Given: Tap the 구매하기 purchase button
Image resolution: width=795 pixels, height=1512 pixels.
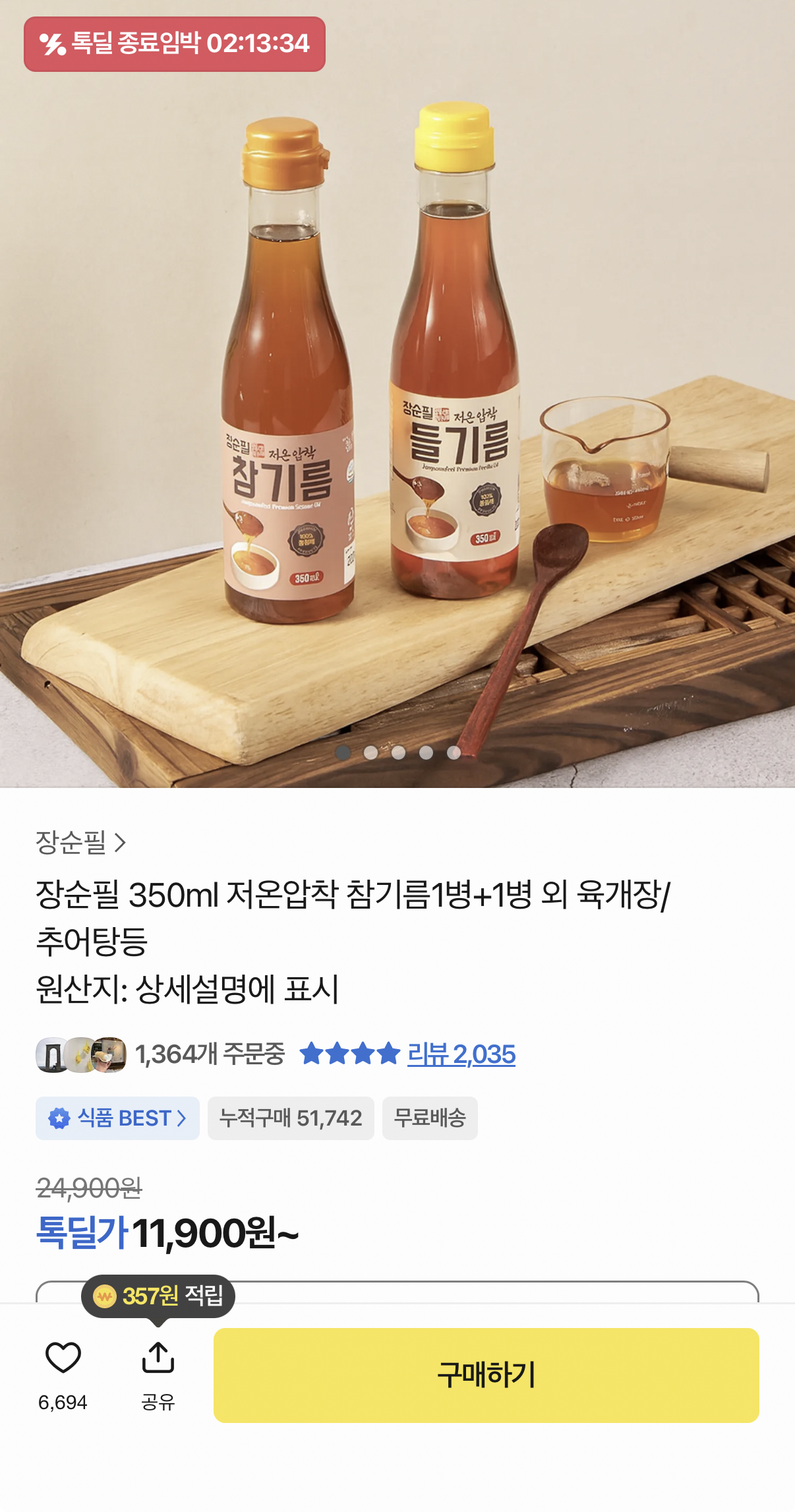Looking at the screenshot, I should (x=486, y=1375).
